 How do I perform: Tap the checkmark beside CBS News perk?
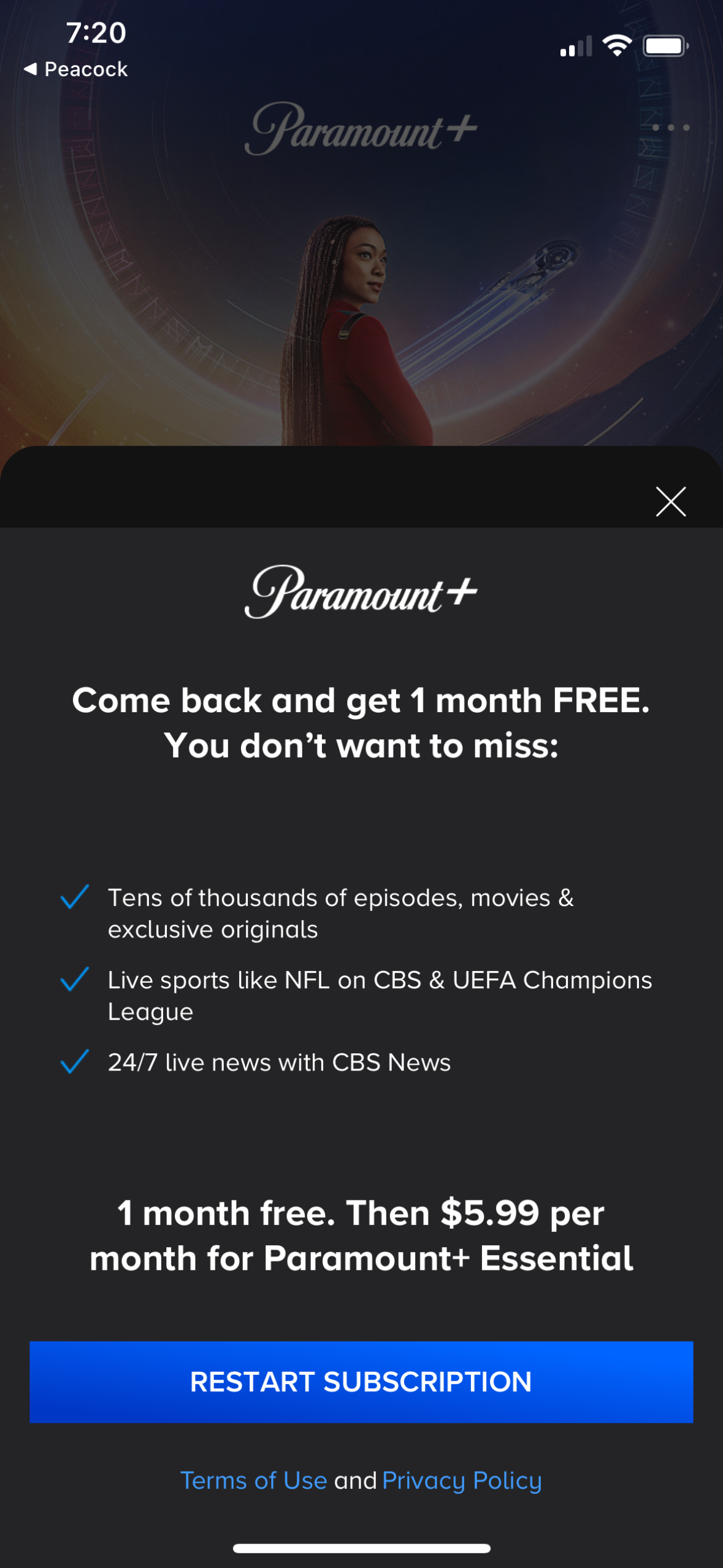(x=74, y=1062)
